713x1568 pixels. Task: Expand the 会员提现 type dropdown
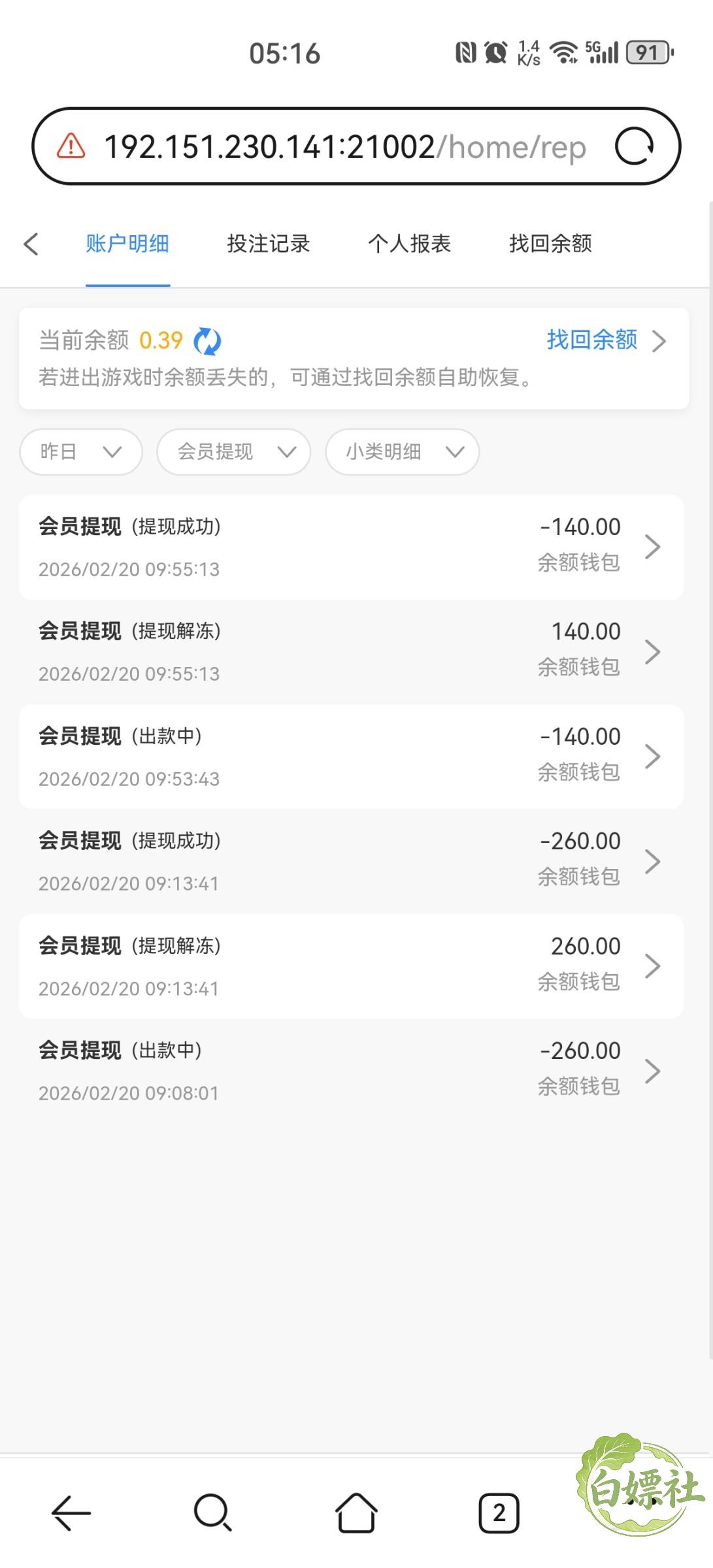233,451
